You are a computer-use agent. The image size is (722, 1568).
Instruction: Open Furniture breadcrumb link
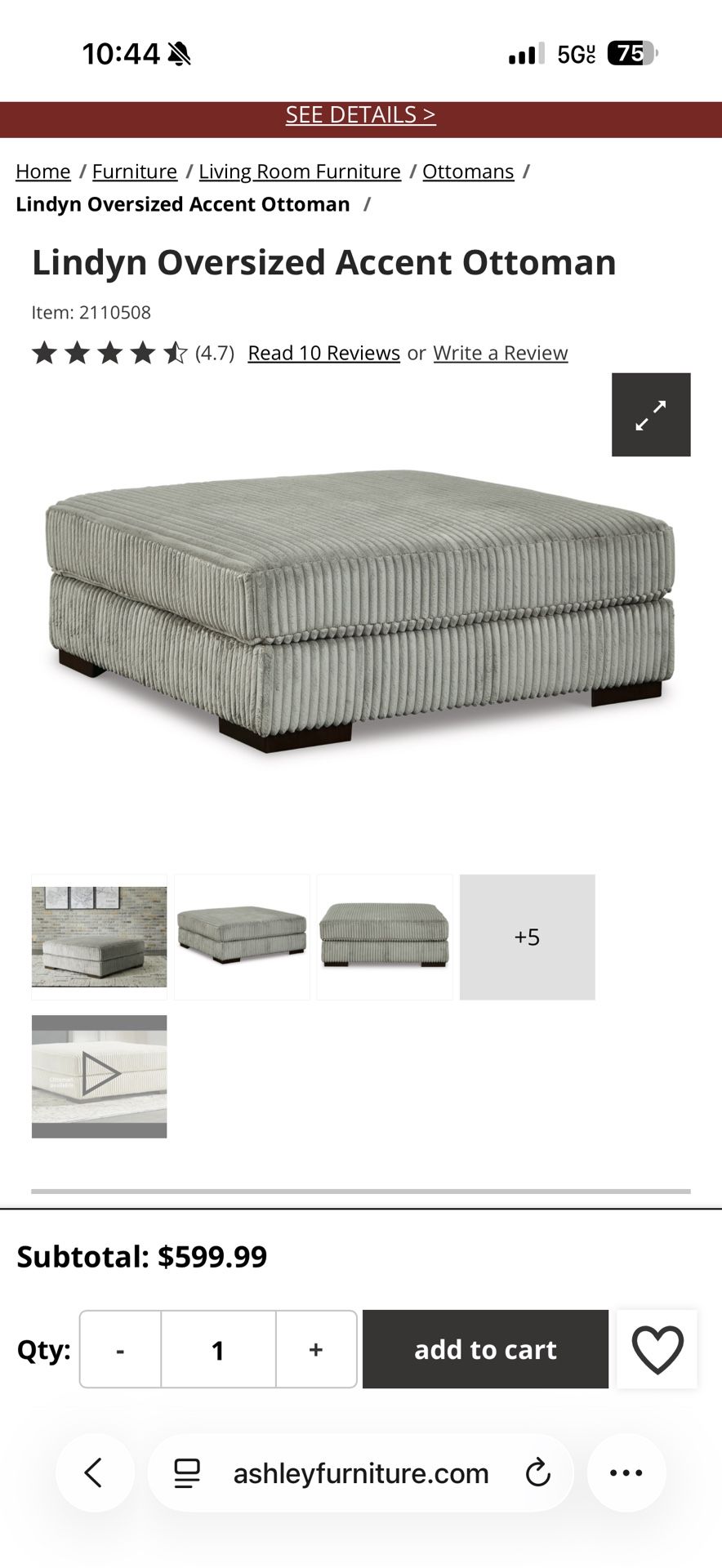pos(135,171)
